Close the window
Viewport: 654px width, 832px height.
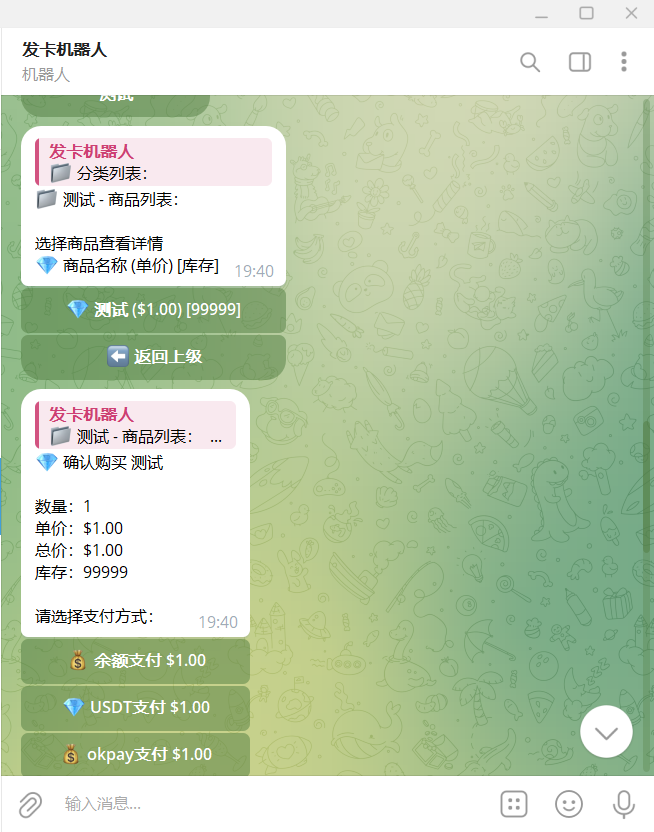pos(631,14)
